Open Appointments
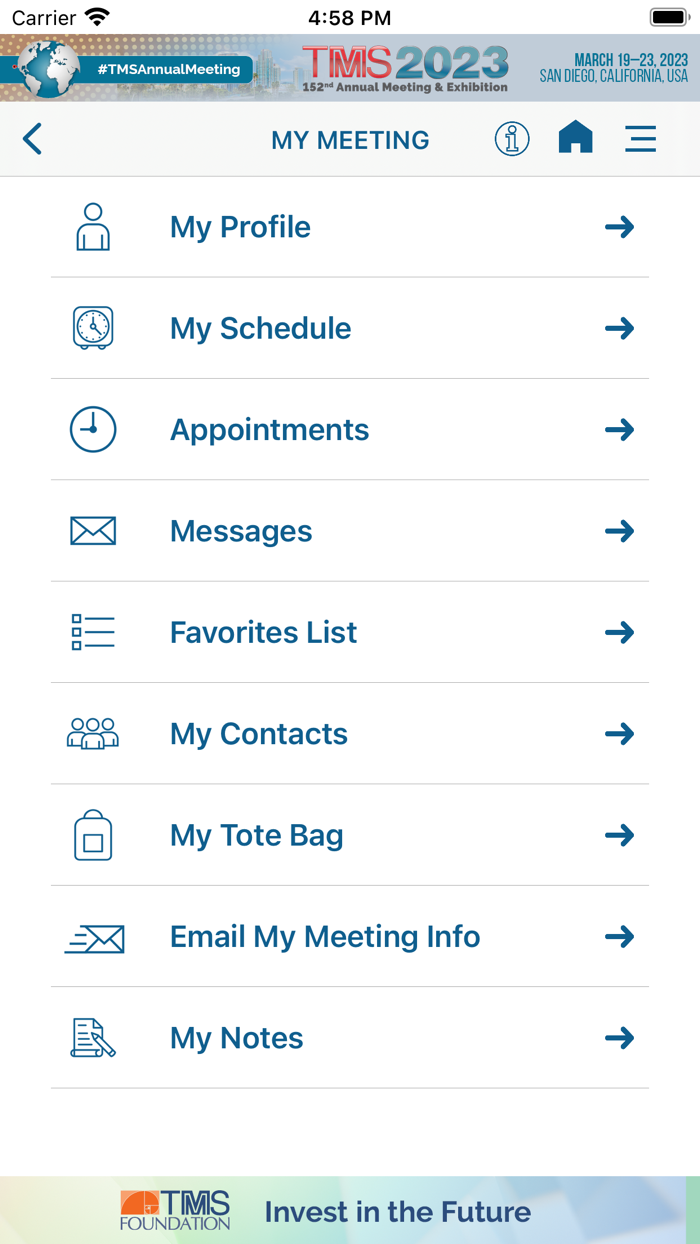The height and width of the screenshot is (1244, 700). (x=350, y=430)
